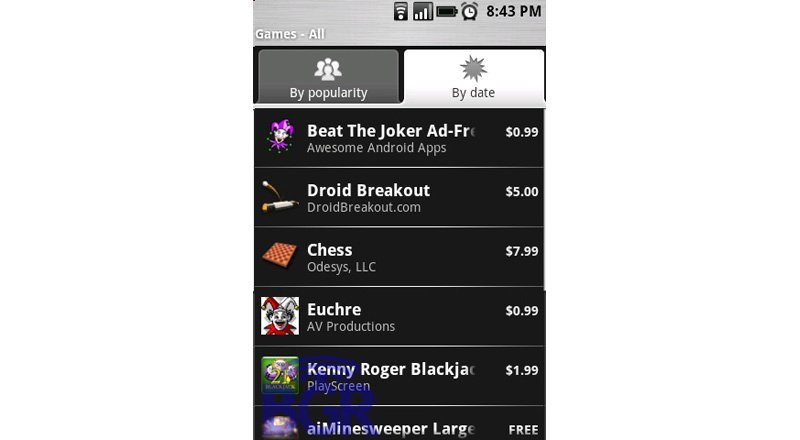
Task: Open Beat The Joker Ad-Free listing
Action: click(399, 138)
